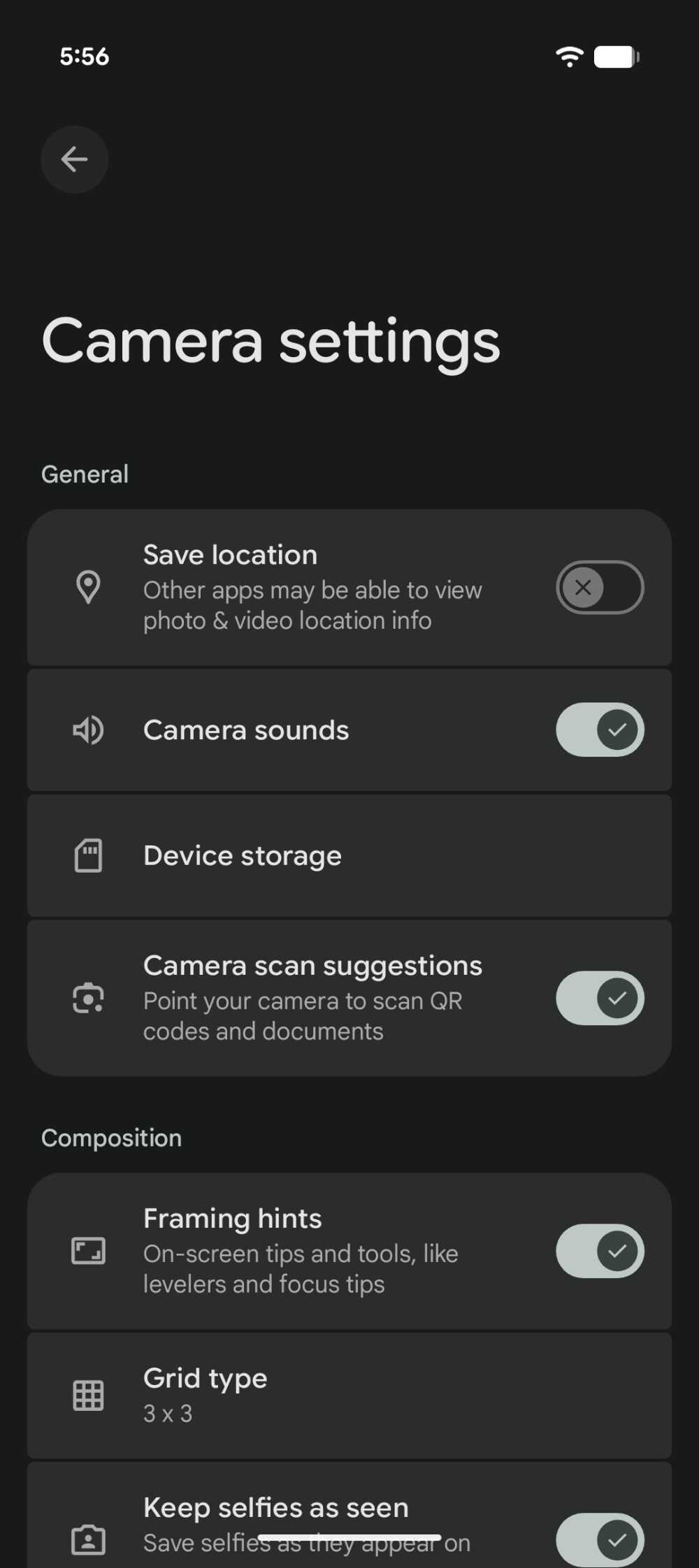Image resolution: width=699 pixels, height=1568 pixels.
Task: Enable the Save location switch
Action: [x=600, y=587]
